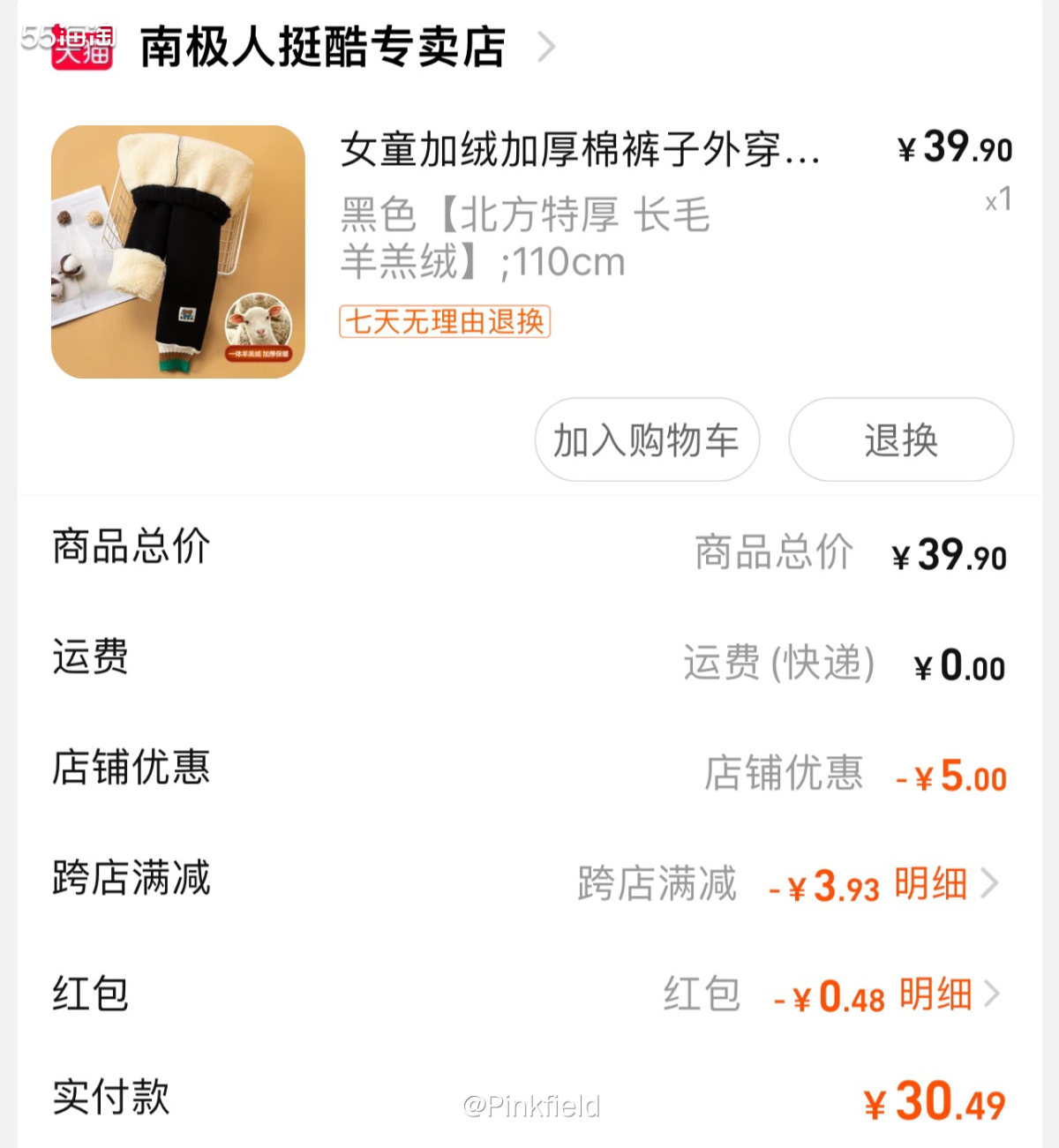Click the @Pinkfield watermark text

530,1105
